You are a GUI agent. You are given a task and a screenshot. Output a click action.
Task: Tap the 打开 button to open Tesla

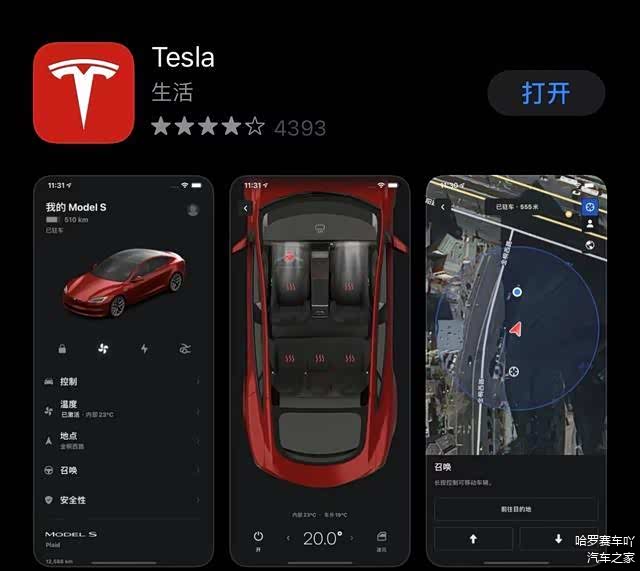(546, 93)
